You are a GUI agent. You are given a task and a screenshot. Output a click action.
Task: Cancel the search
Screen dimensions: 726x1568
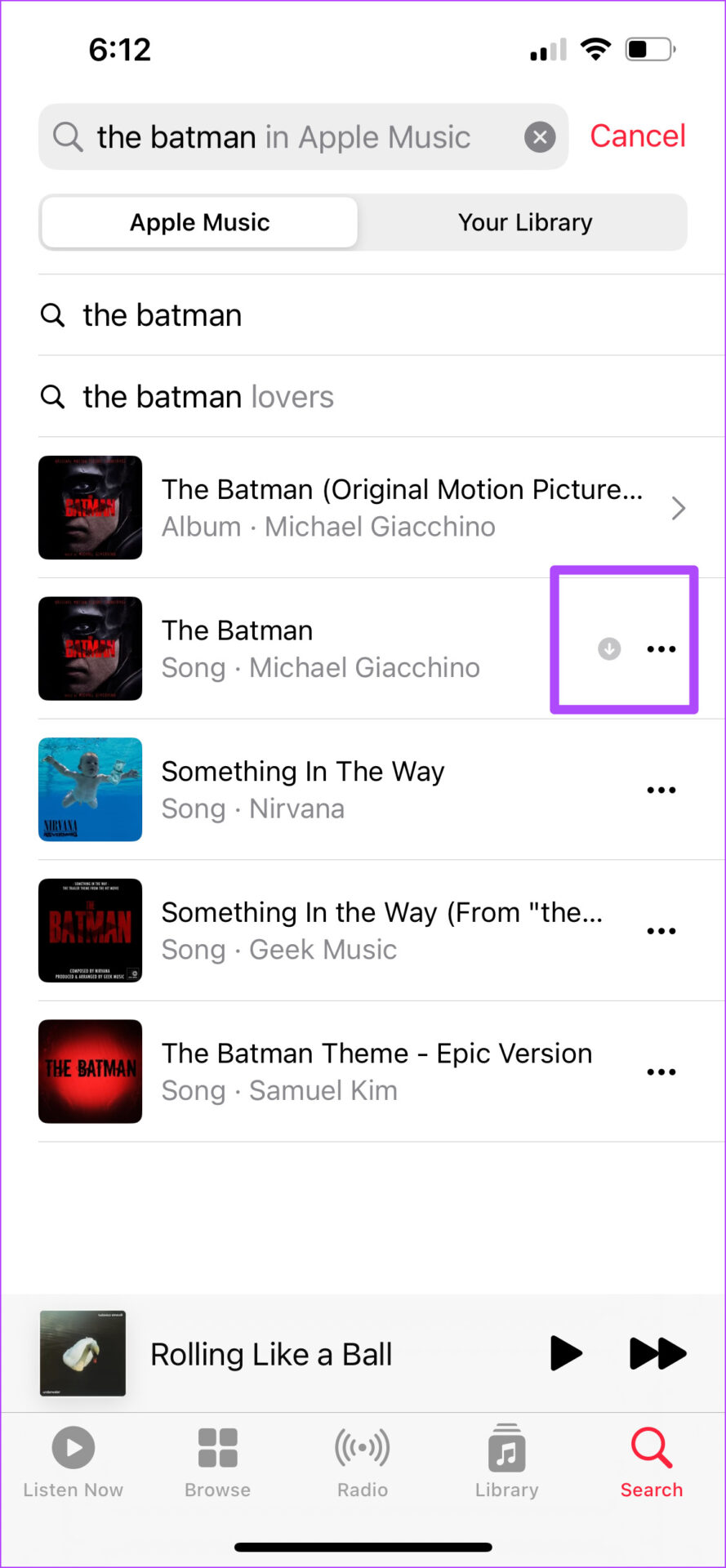click(638, 136)
